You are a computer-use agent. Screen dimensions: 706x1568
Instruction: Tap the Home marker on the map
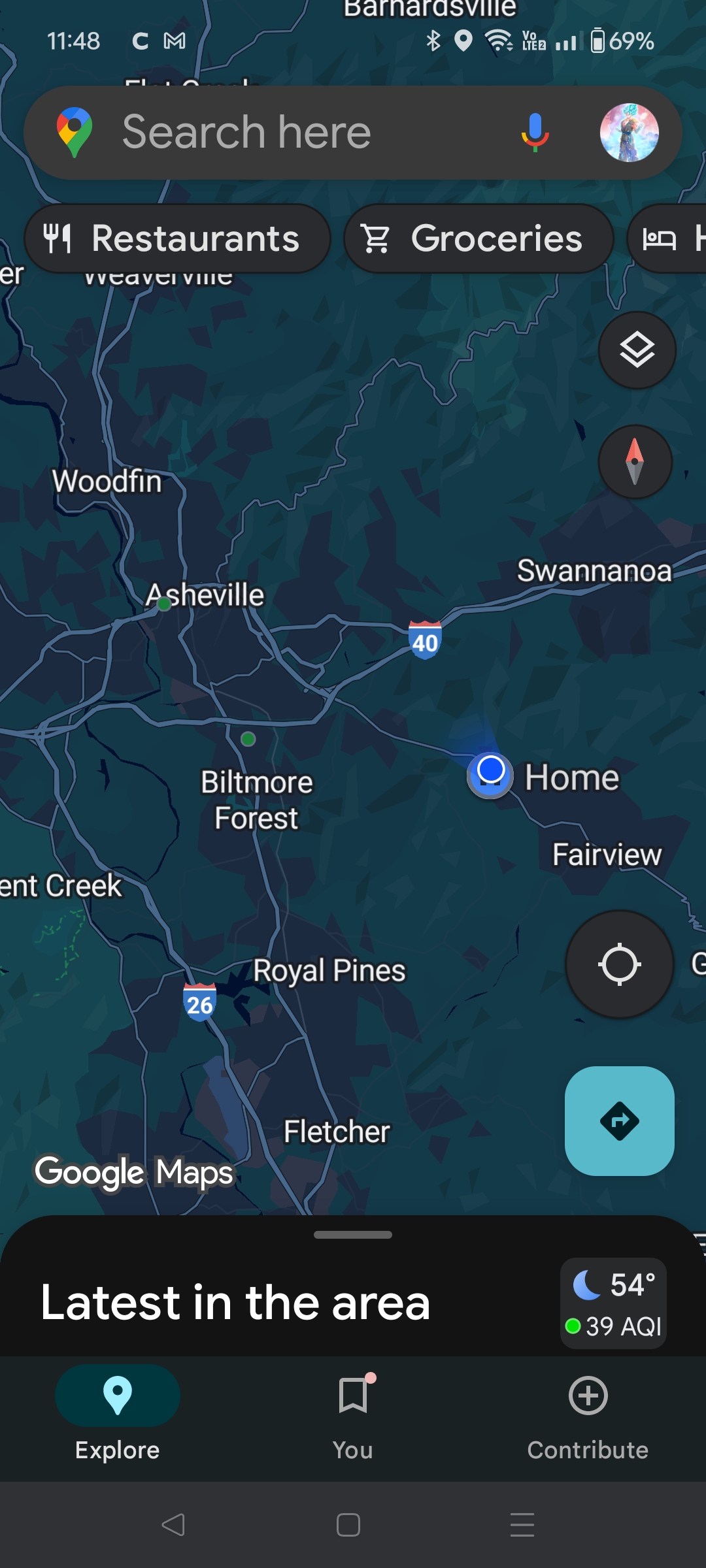(492, 775)
